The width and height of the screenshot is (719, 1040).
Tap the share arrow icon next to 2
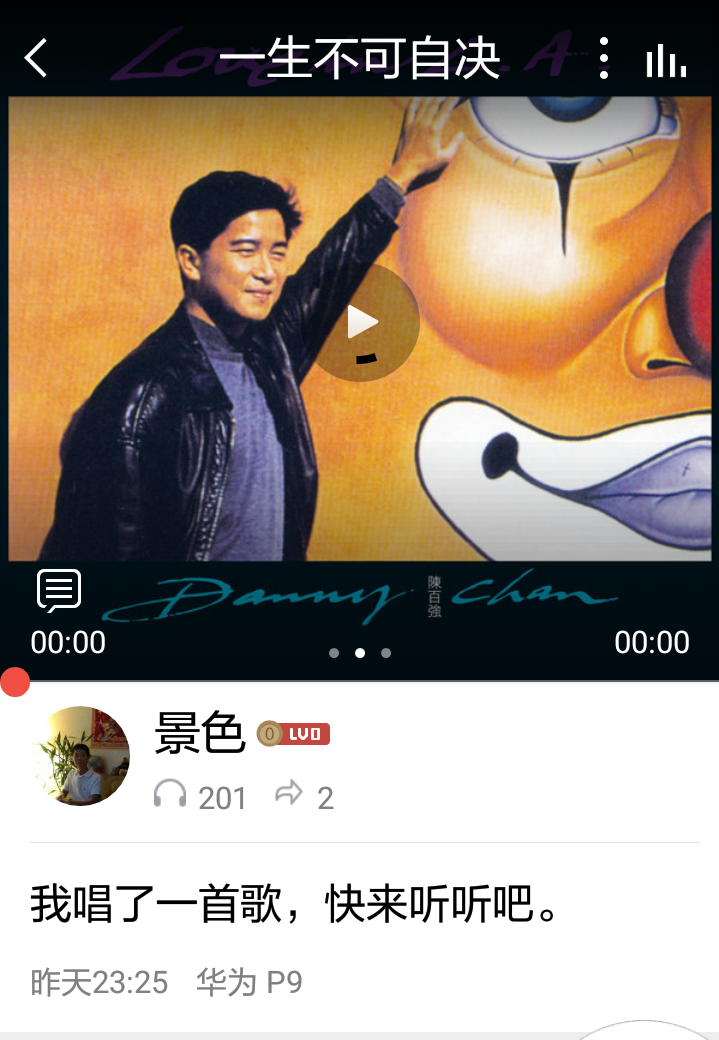289,795
